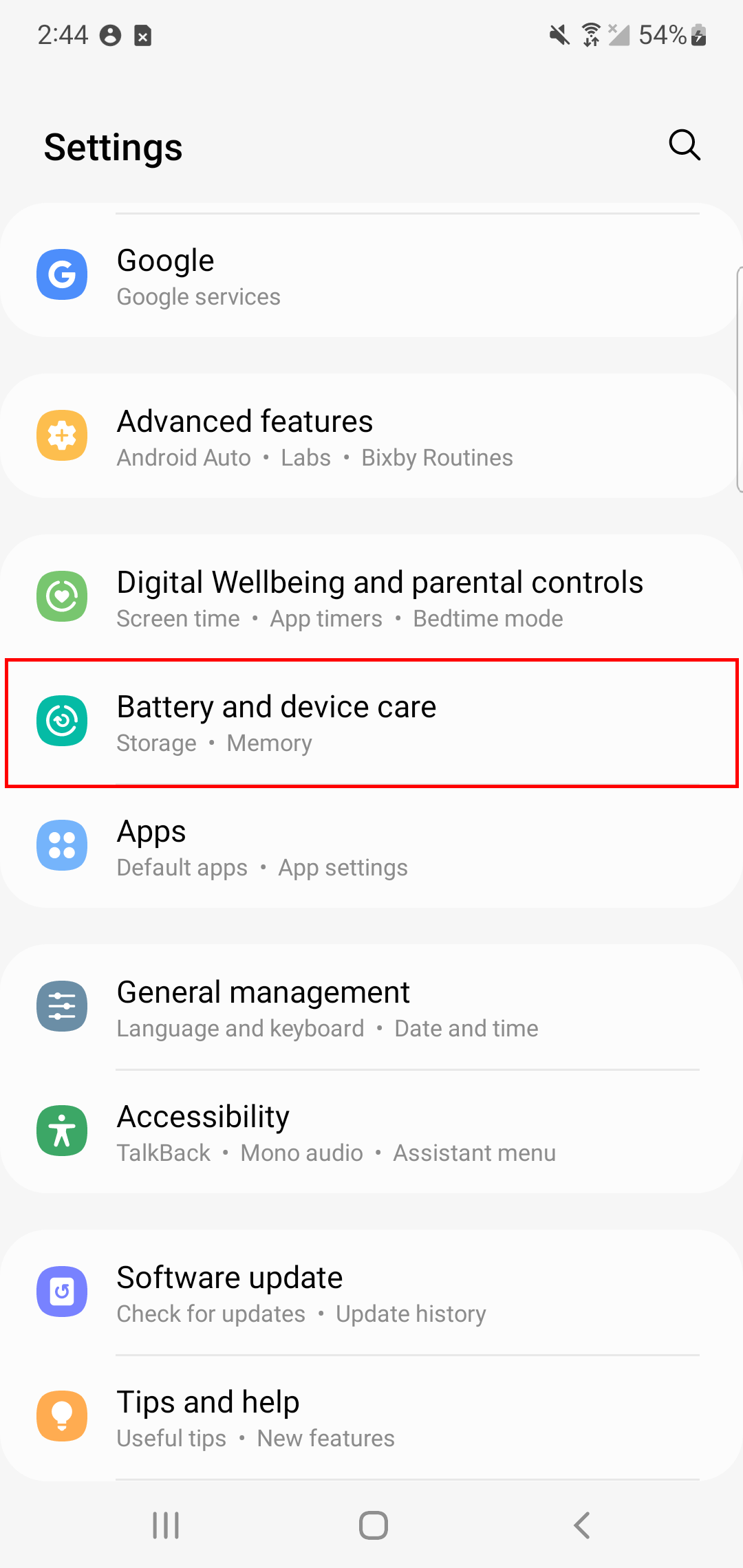The width and height of the screenshot is (743, 1568).
Task: Open Advanced features
Action: click(371, 437)
